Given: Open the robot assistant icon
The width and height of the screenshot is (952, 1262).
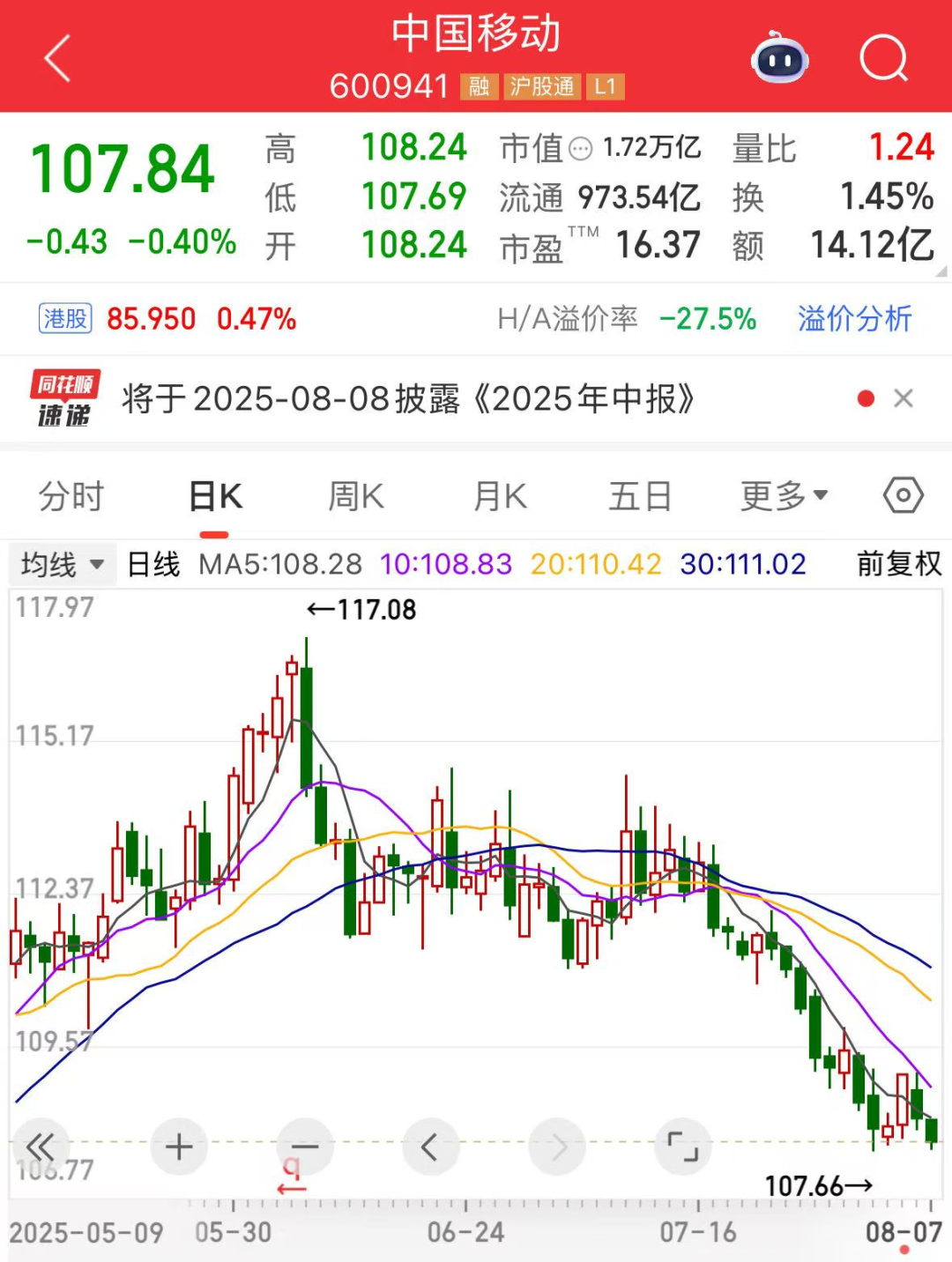Looking at the screenshot, I should point(779,59).
